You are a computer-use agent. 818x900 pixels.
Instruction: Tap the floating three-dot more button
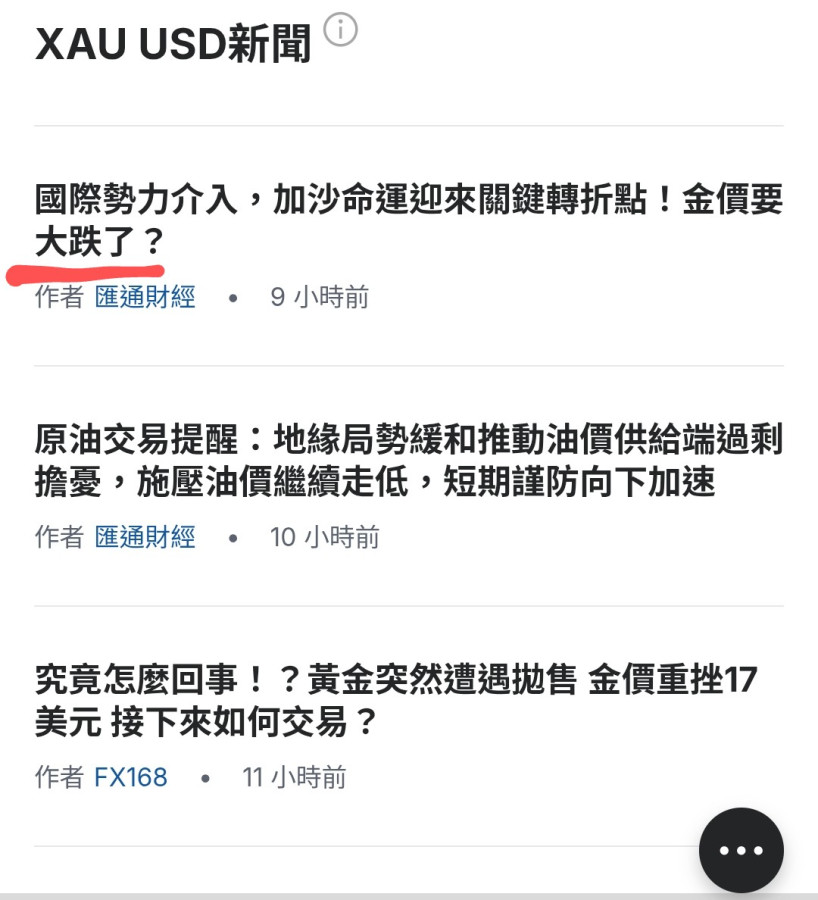[741, 850]
